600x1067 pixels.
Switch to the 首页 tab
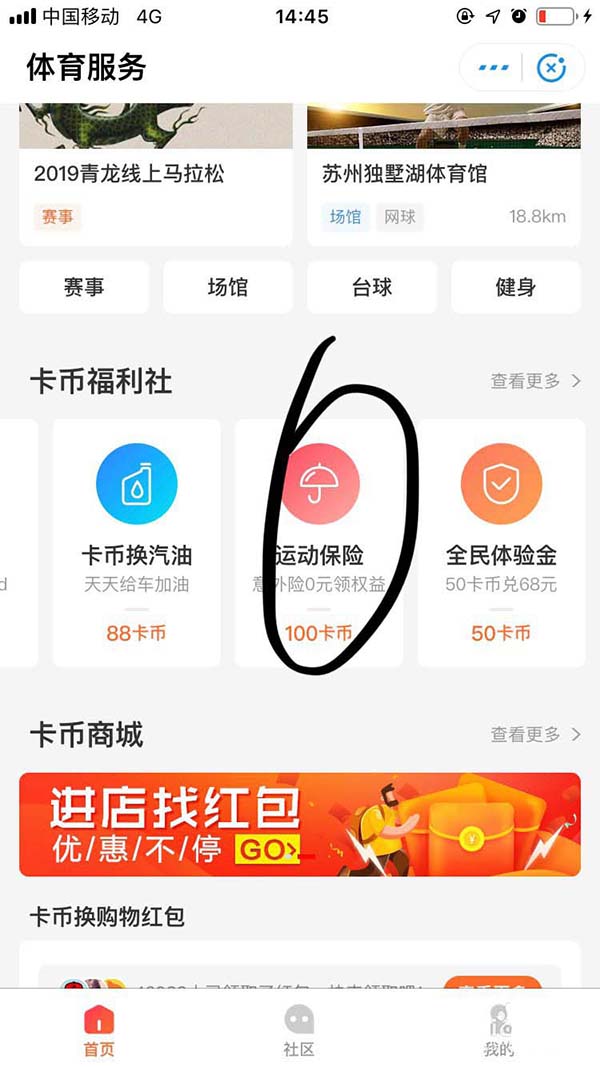click(x=99, y=1030)
